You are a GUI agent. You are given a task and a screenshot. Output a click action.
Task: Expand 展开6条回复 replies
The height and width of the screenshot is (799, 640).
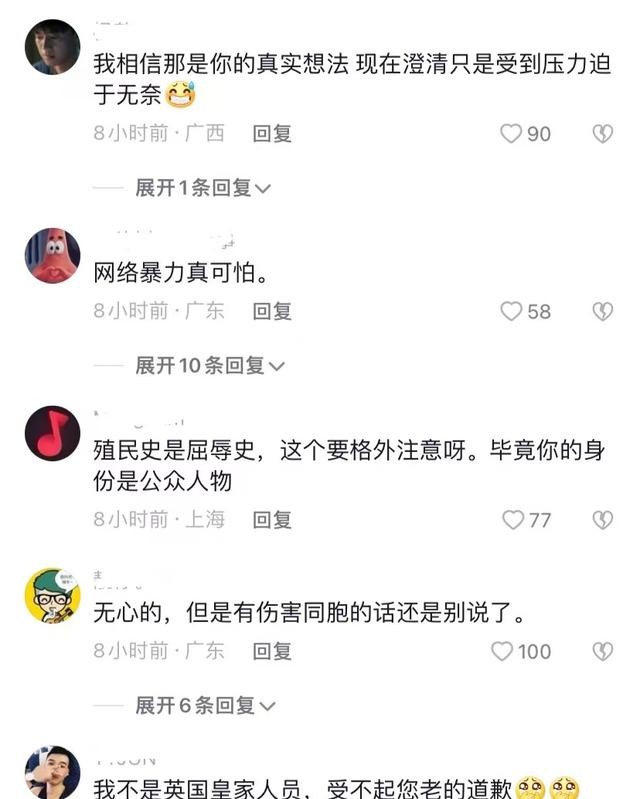[203, 705]
